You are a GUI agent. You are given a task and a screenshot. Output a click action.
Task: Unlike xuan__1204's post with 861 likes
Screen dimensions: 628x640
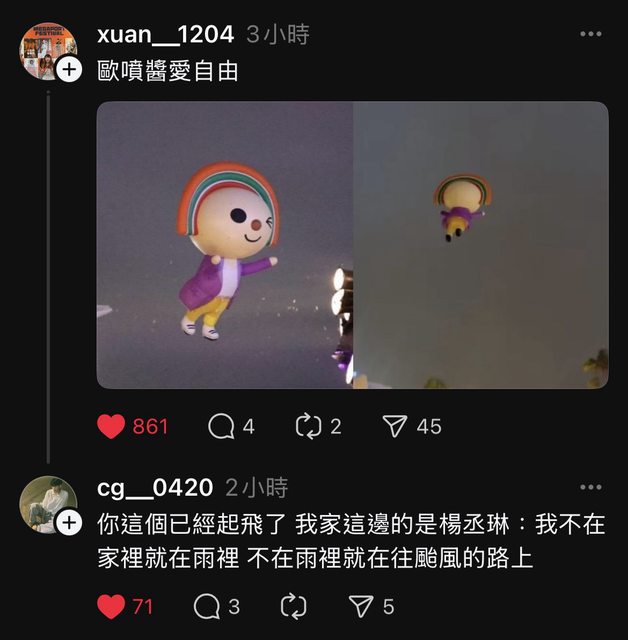[111, 426]
